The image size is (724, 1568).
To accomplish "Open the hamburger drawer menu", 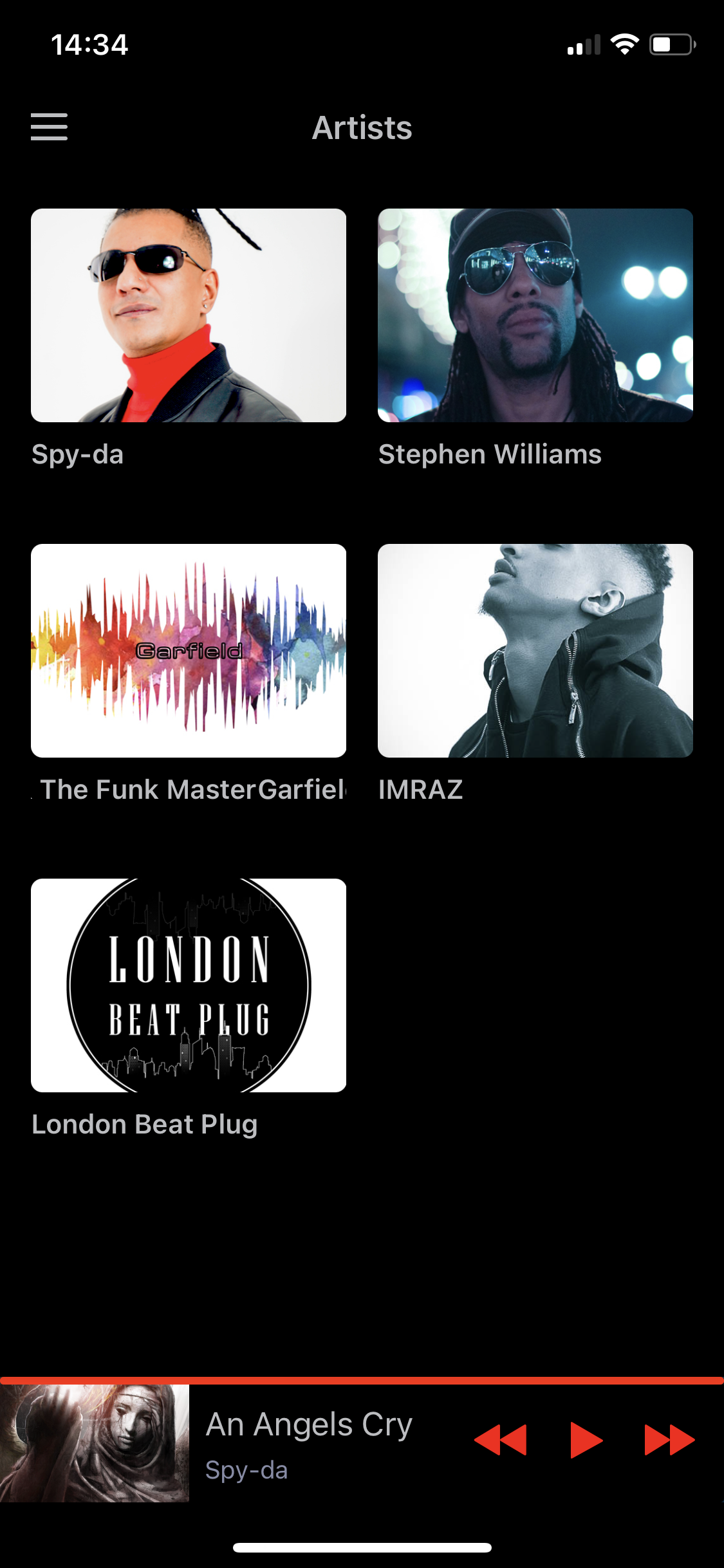I will (x=49, y=127).
